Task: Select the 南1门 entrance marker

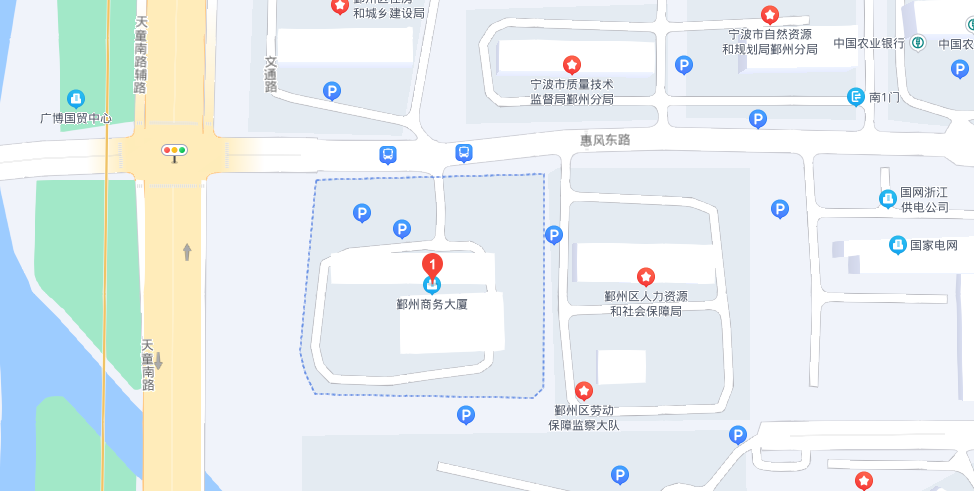Action: pos(856,97)
